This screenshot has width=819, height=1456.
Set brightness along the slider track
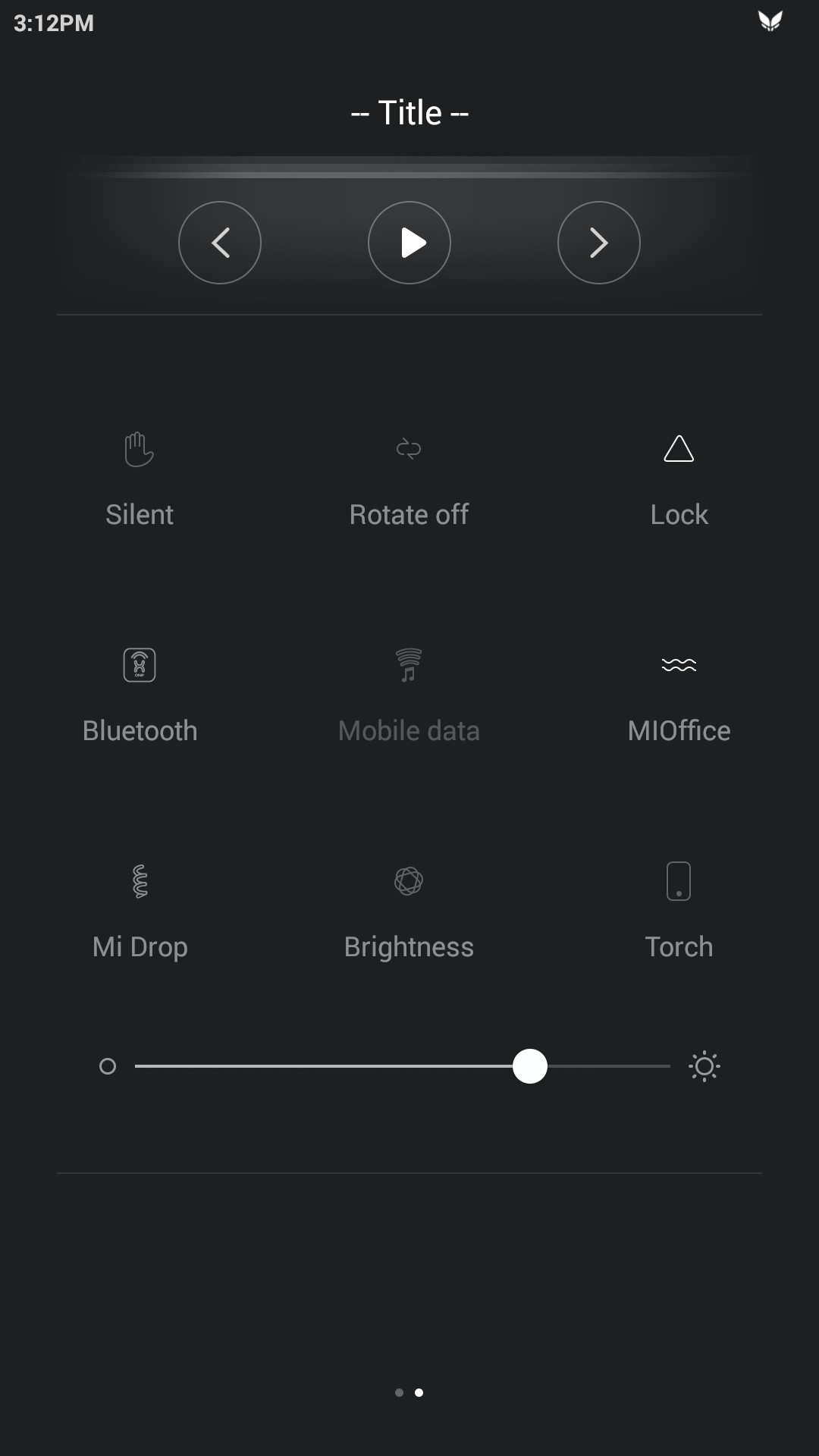pyautogui.click(x=403, y=1066)
